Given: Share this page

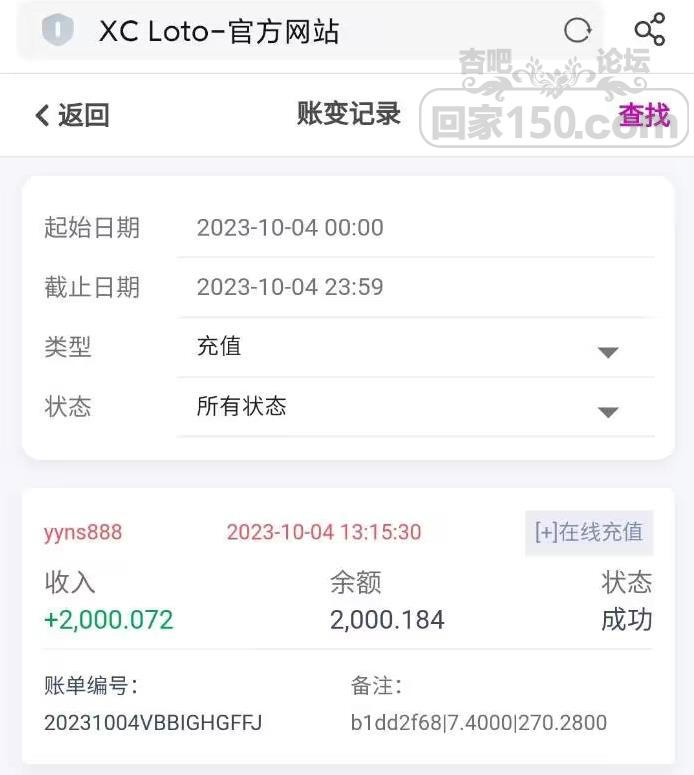Looking at the screenshot, I should [x=650, y=30].
